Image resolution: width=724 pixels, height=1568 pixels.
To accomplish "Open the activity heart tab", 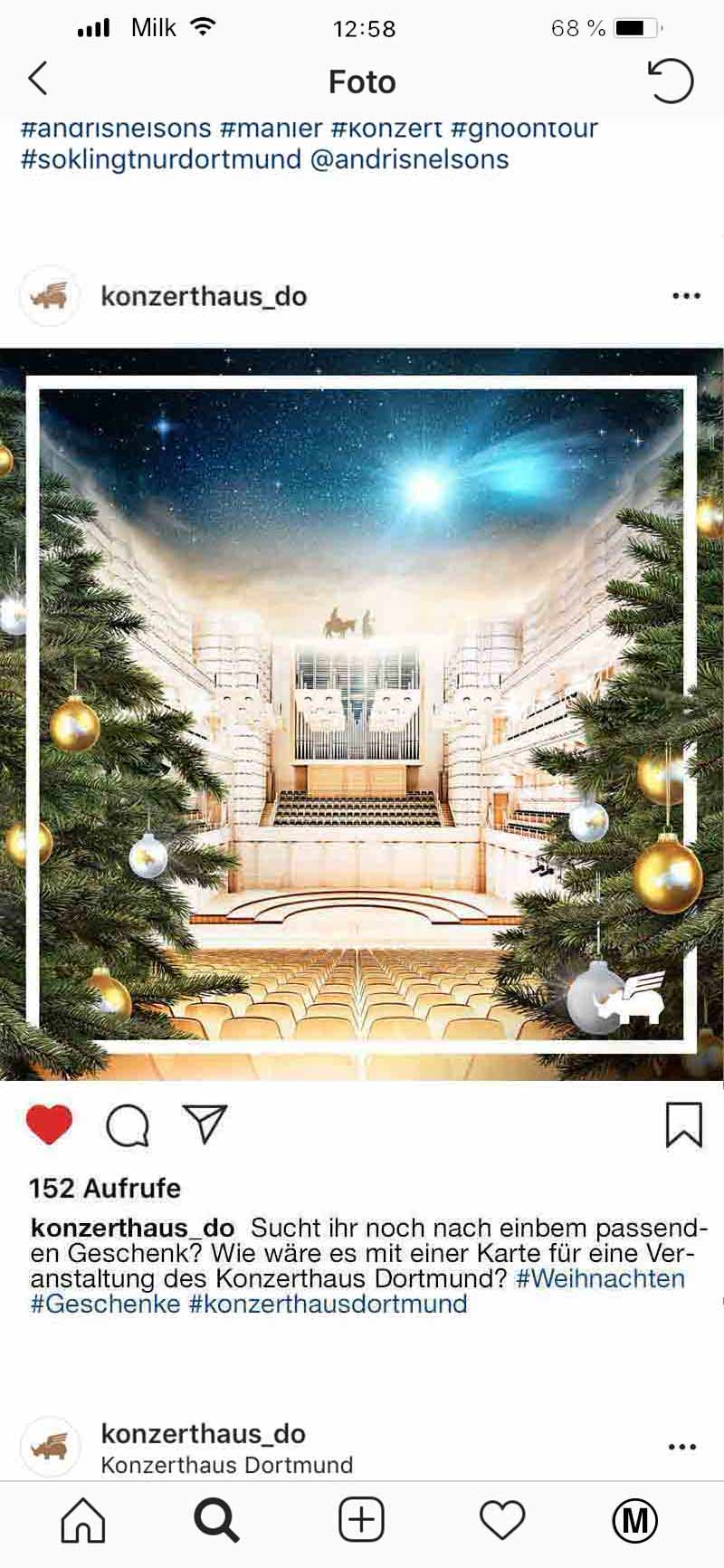I will coord(502,1521).
